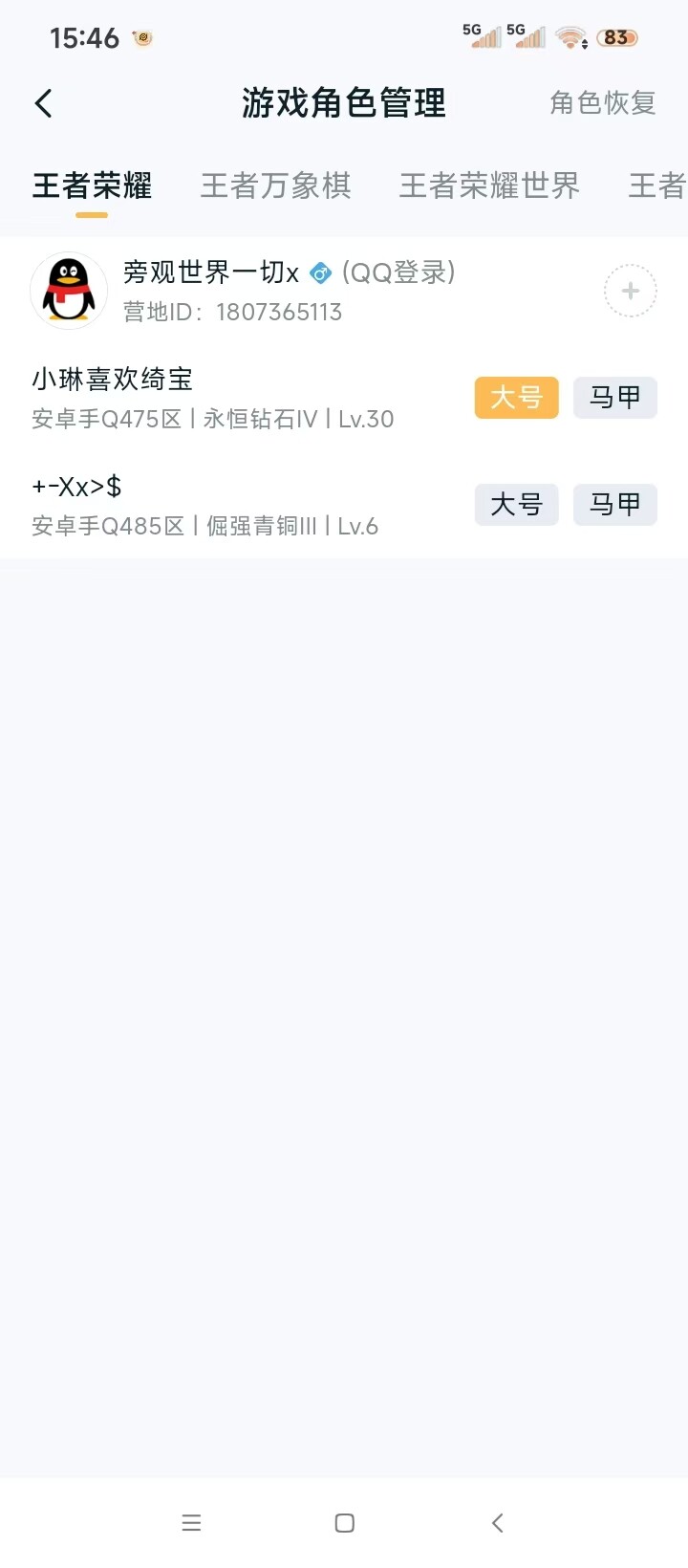Tap 马甲 for role 小琳喜欢绮宝
The image size is (688, 1568).
click(x=614, y=397)
